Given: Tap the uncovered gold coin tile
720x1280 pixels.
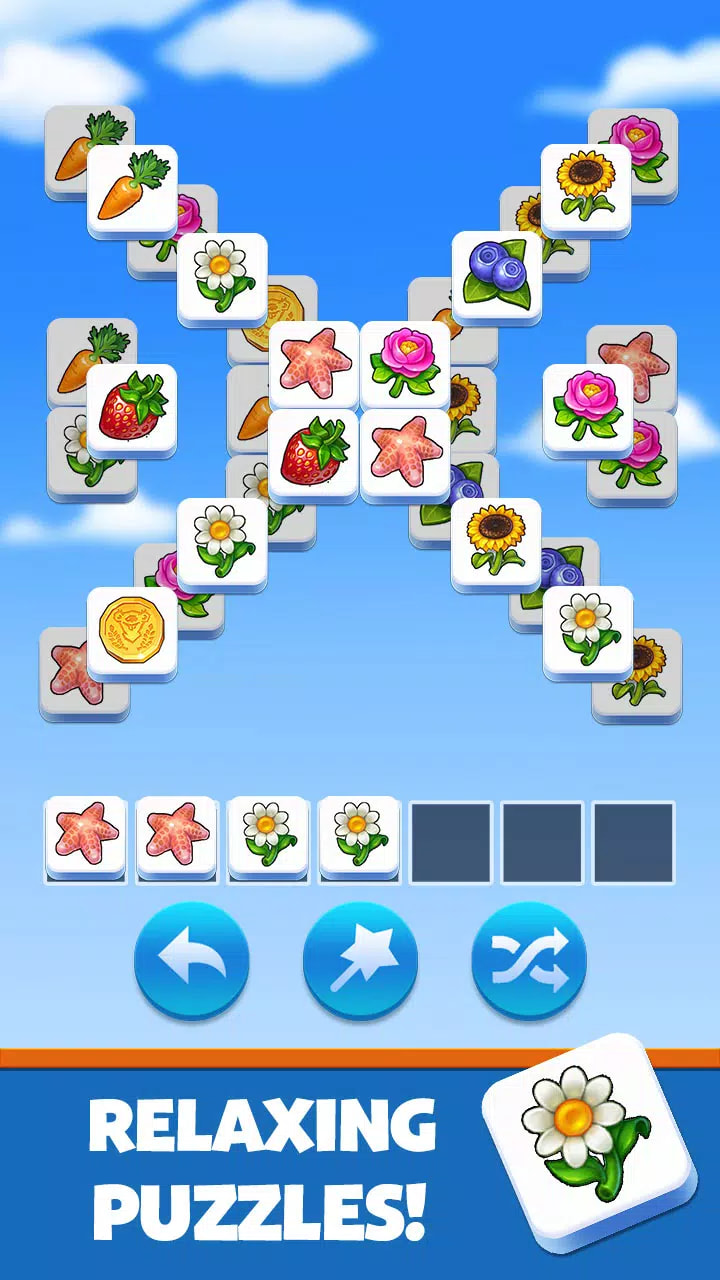Looking at the screenshot, I should [x=132, y=630].
